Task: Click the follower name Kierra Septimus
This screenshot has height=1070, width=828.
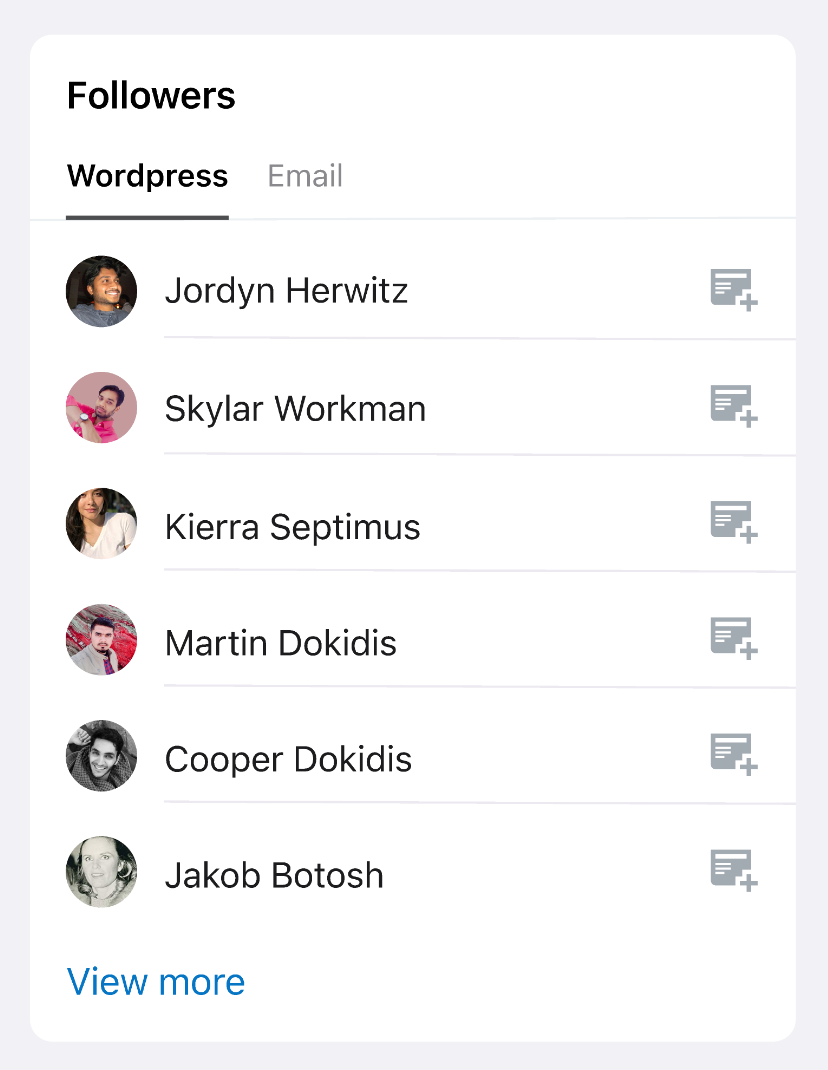Action: pos(292,527)
